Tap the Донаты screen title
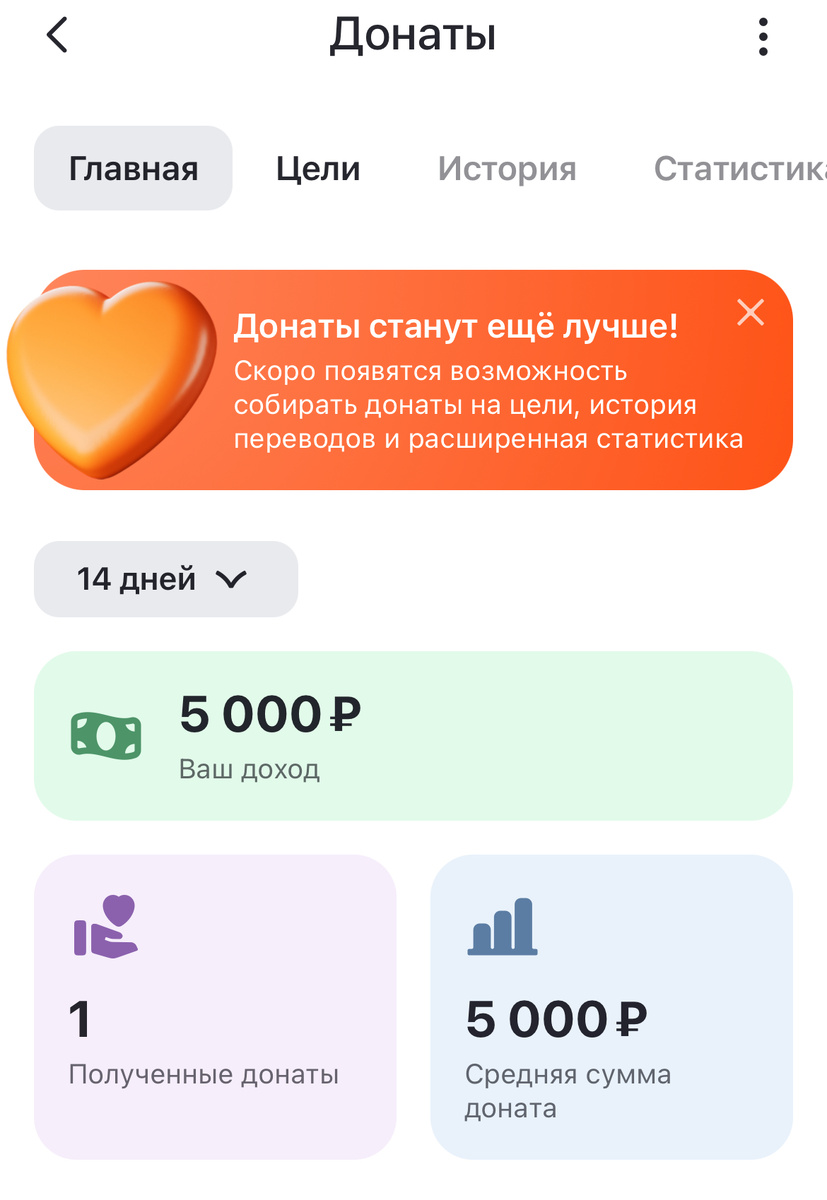The width and height of the screenshot is (827, 1200). click(413, 35)
